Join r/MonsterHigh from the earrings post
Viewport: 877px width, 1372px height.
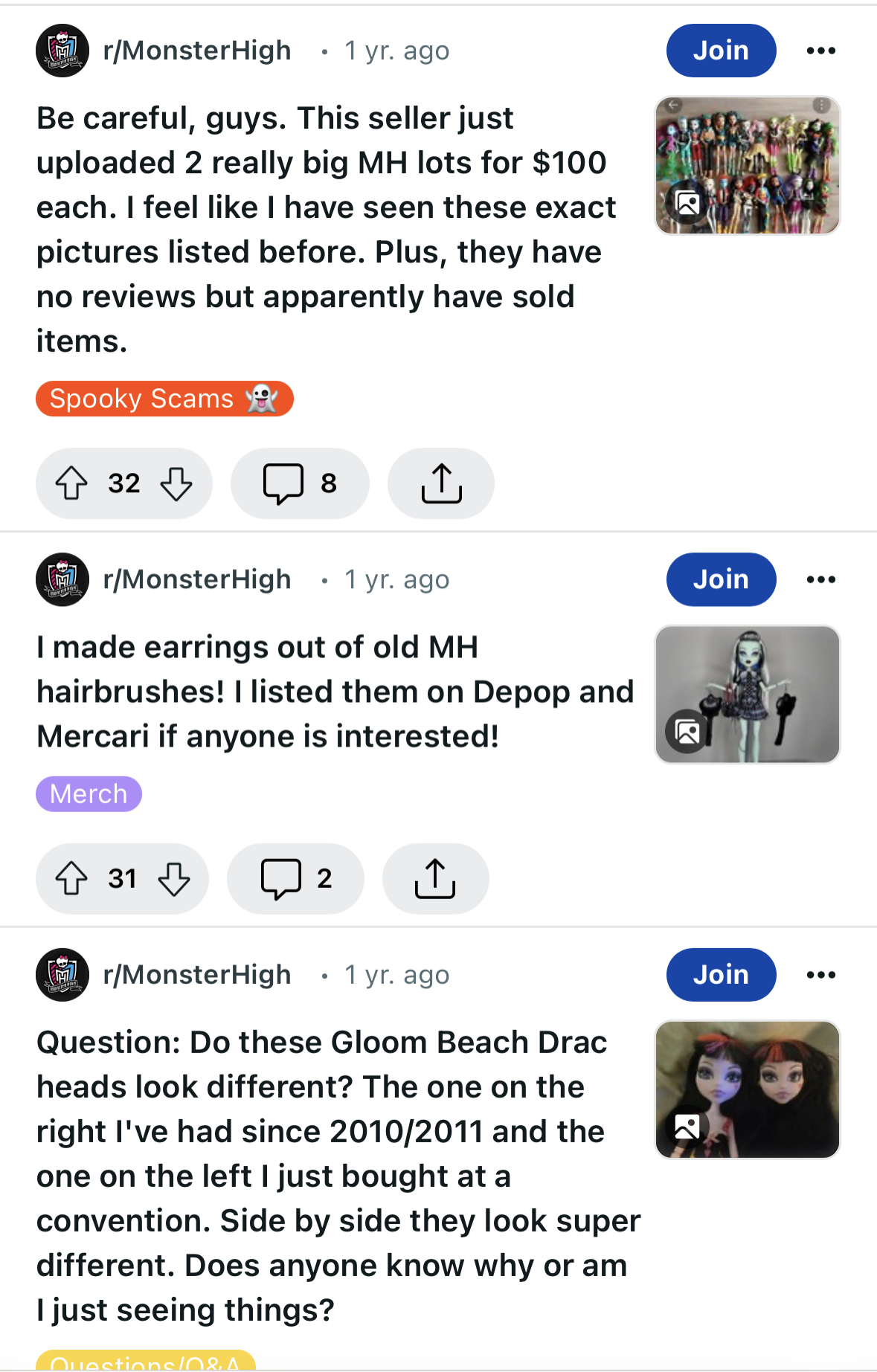(721, 579)
